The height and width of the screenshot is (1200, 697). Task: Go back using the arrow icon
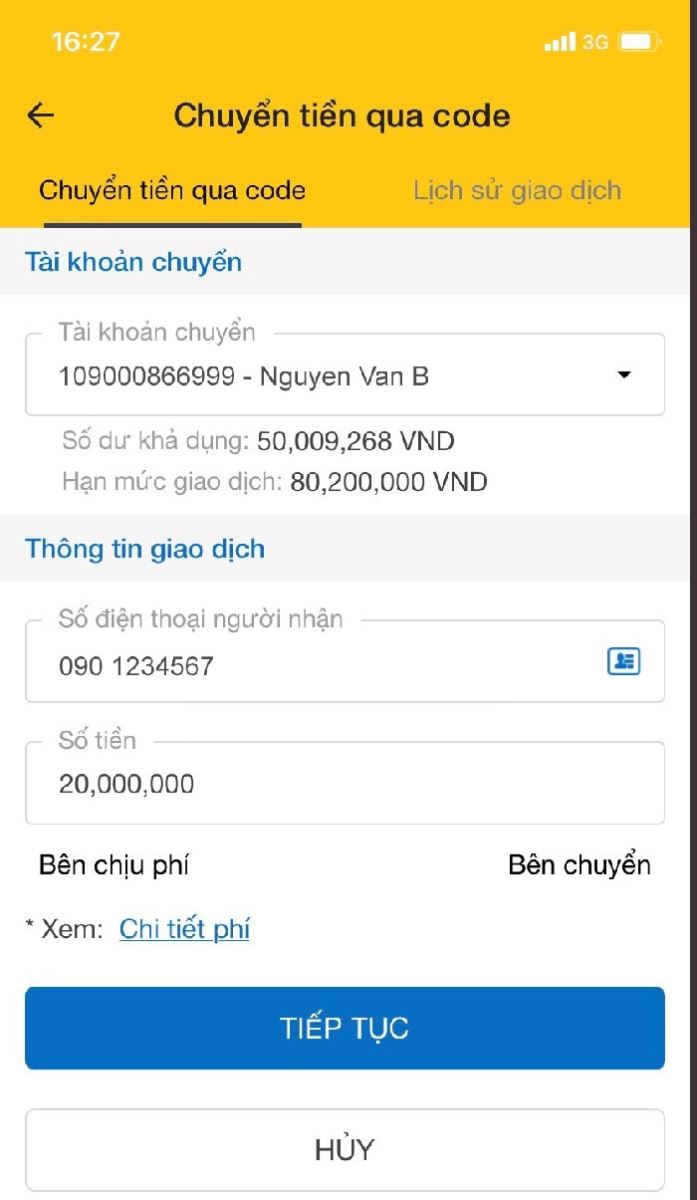click(x=40, y=116)
